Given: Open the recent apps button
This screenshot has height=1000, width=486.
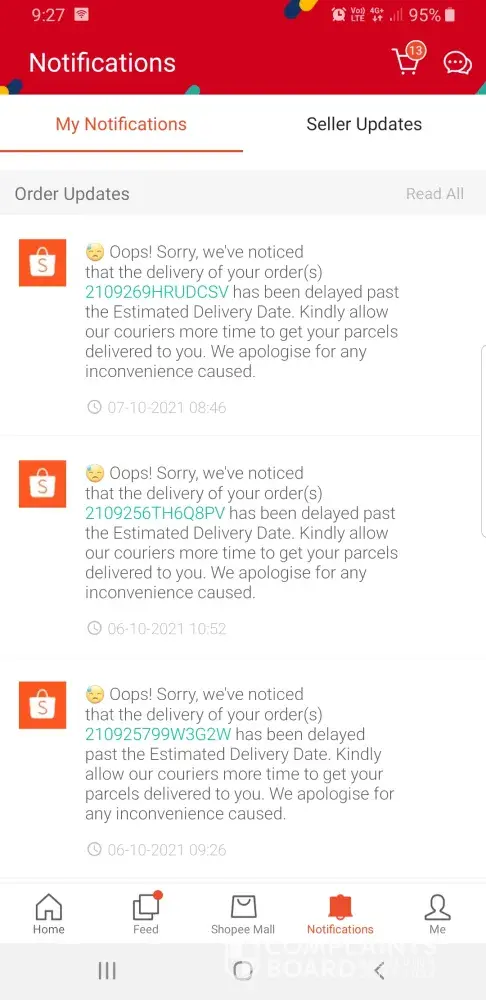Looking at the screenshot, I should (x=107, y=971).
